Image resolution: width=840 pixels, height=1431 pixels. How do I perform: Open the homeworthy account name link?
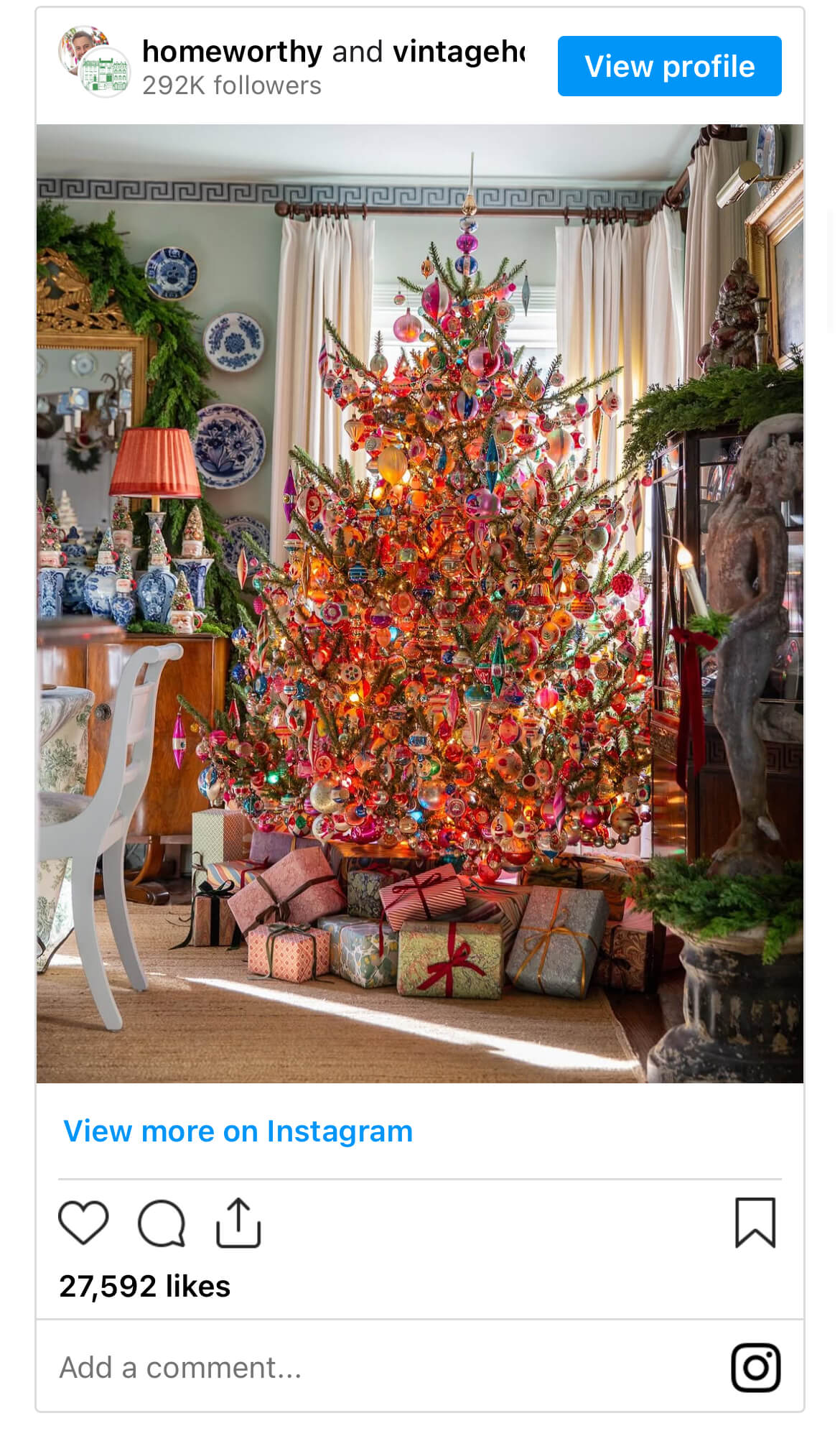tap(232, 52)
